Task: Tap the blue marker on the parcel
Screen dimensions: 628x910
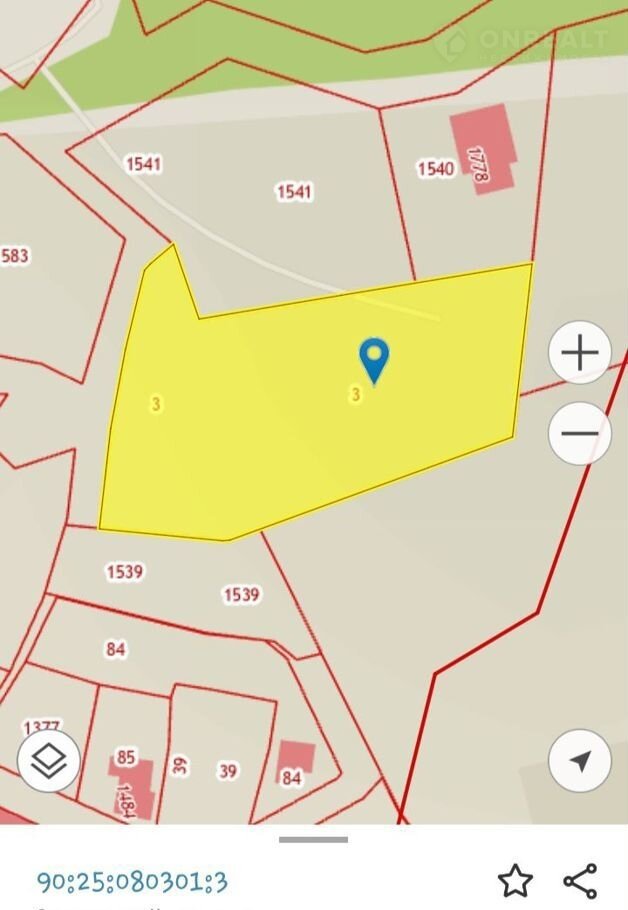Action: tap(374, 359)
